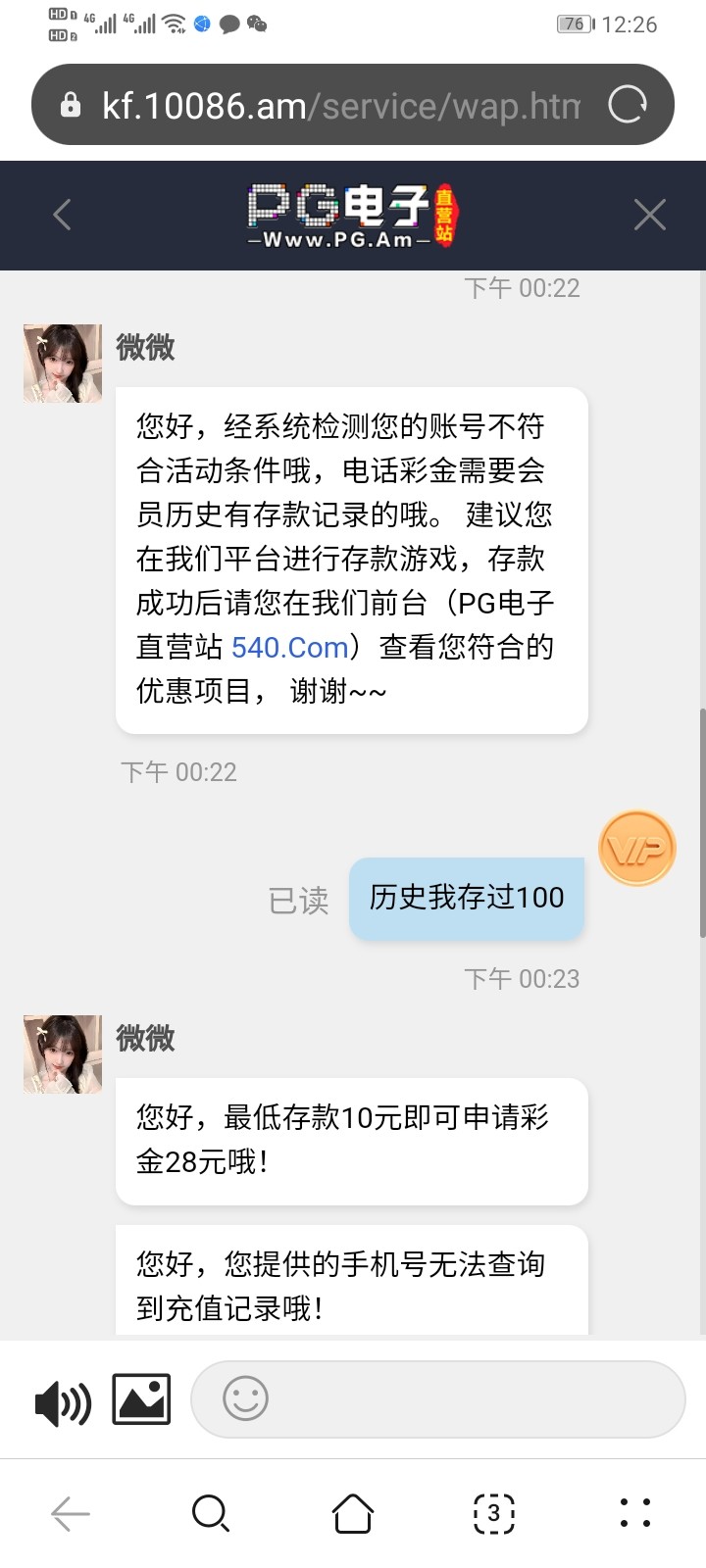
Task: Navigate back with the browser back arrow
Action: click(x=71, y=1514)
